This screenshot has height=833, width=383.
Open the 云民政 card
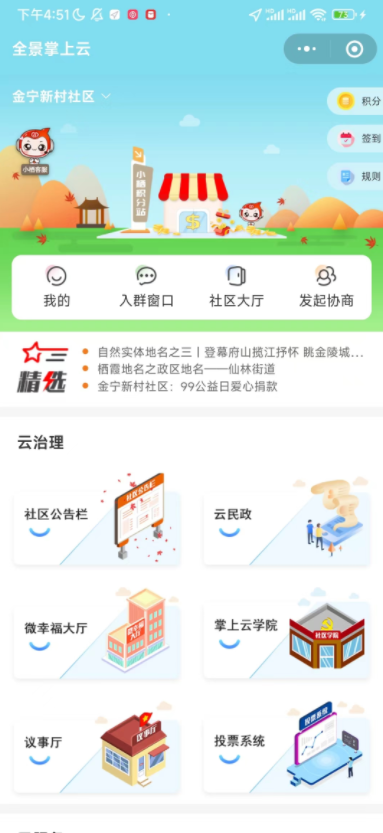(287, 528)
